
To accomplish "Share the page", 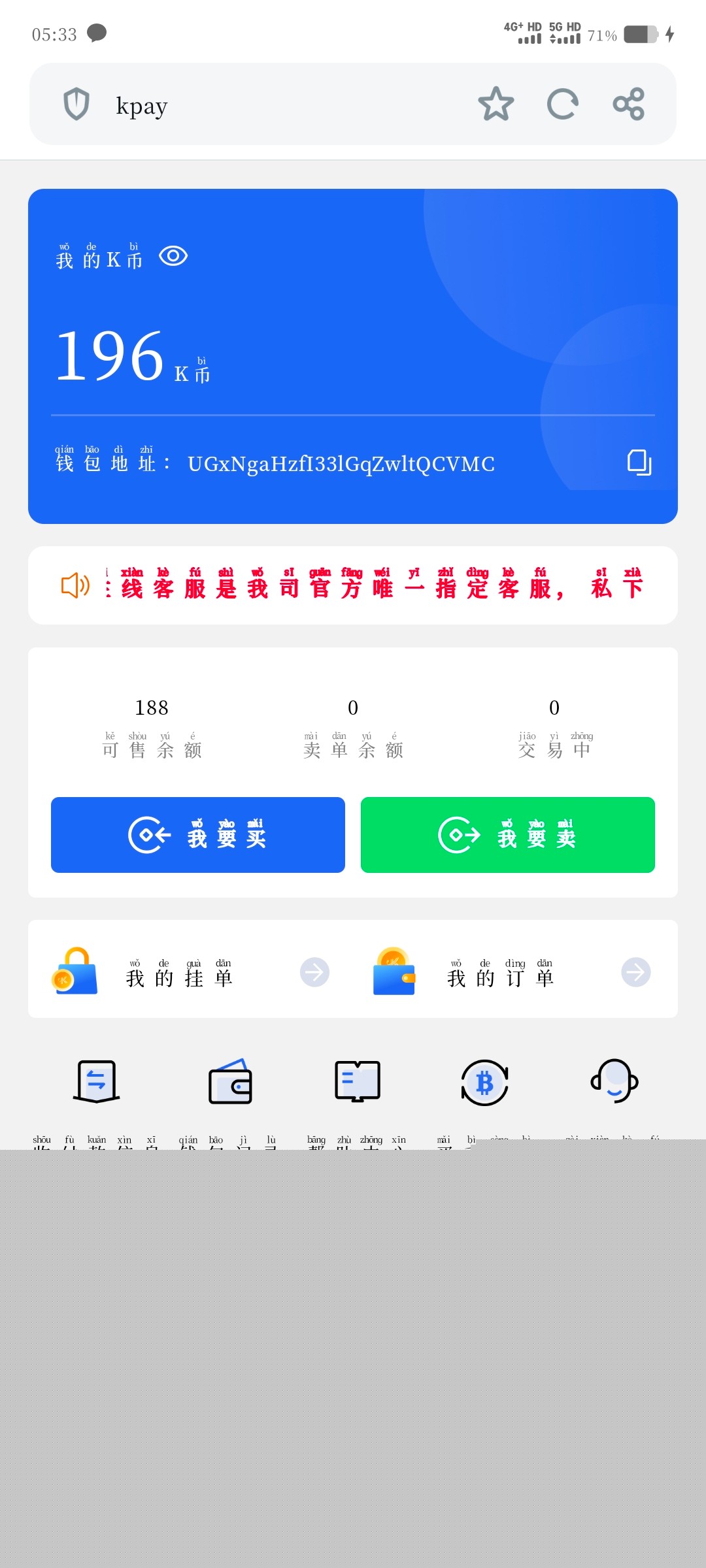I will [628, 104].
